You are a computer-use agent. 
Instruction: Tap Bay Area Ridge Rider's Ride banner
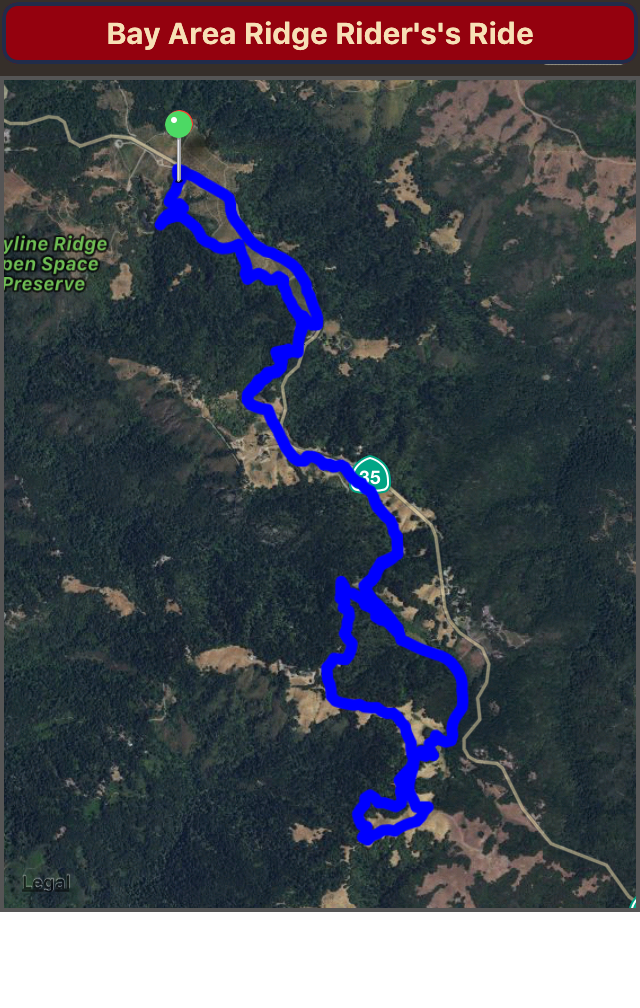320,34
